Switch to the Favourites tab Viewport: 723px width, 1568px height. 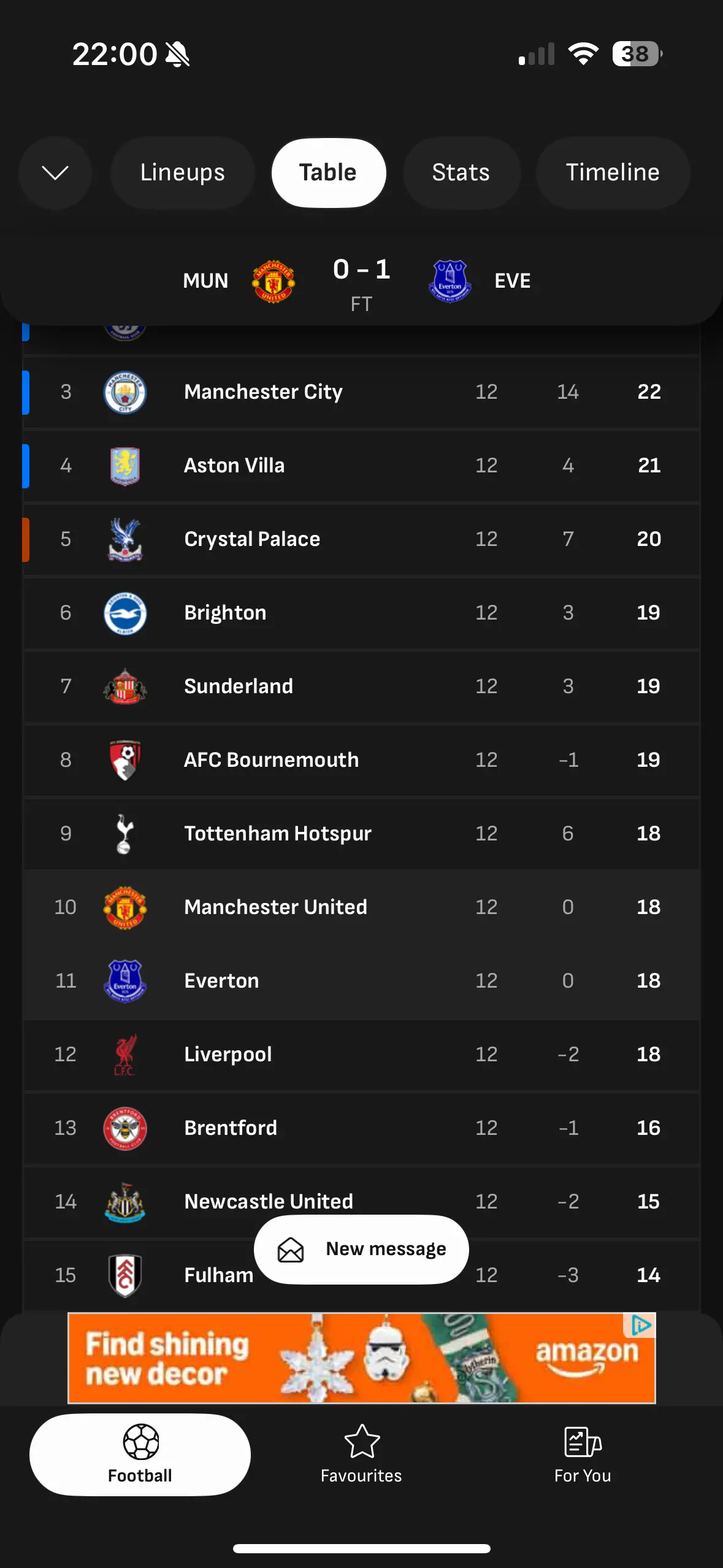pos(361,1455)
